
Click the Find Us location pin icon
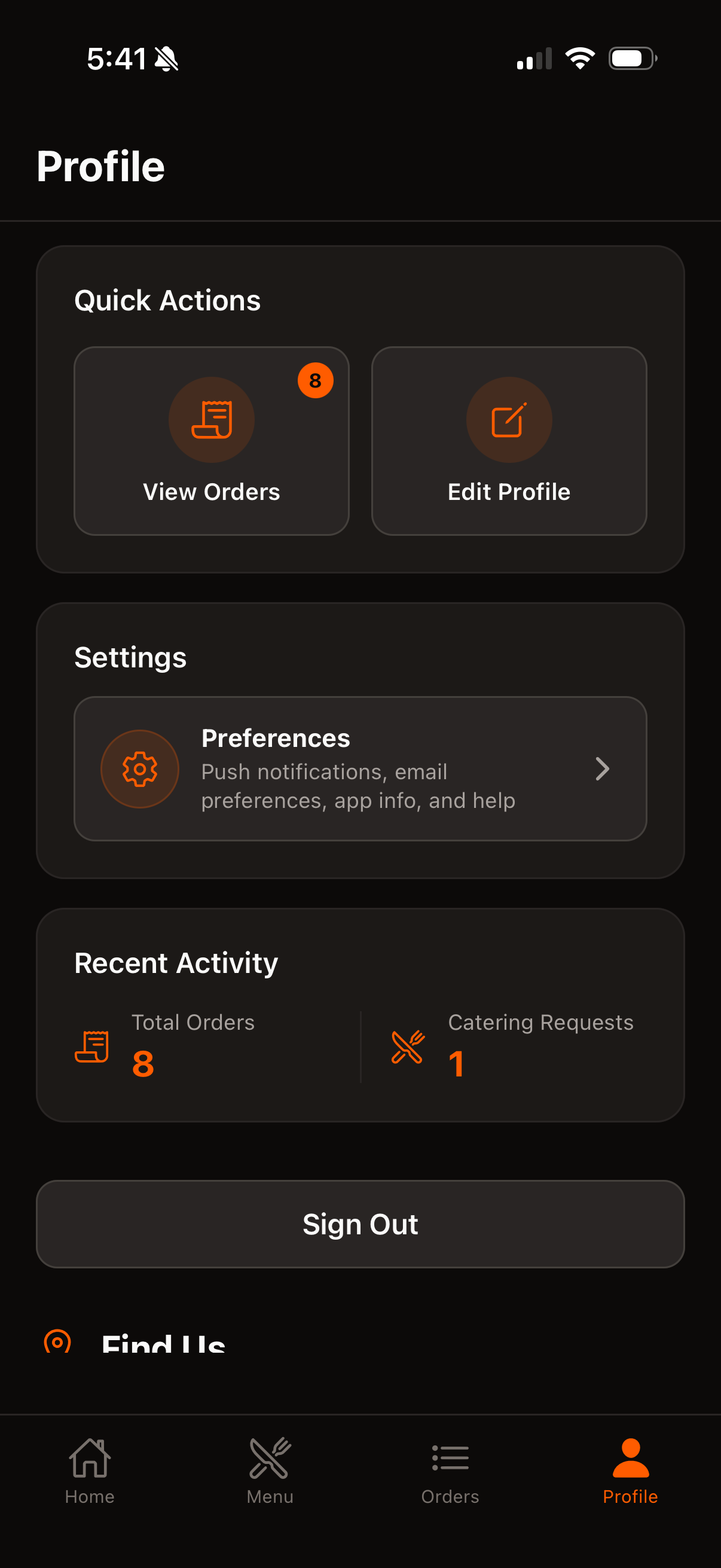point(57,1341)
